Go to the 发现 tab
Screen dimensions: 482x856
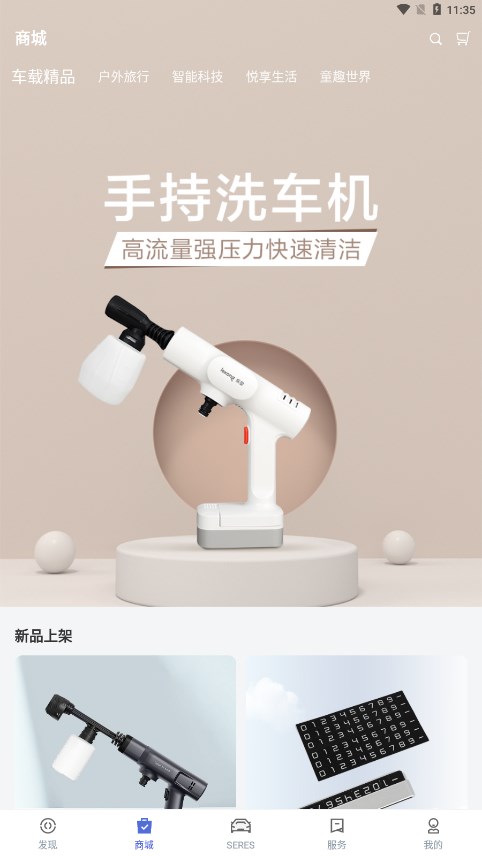pos(48,833)
